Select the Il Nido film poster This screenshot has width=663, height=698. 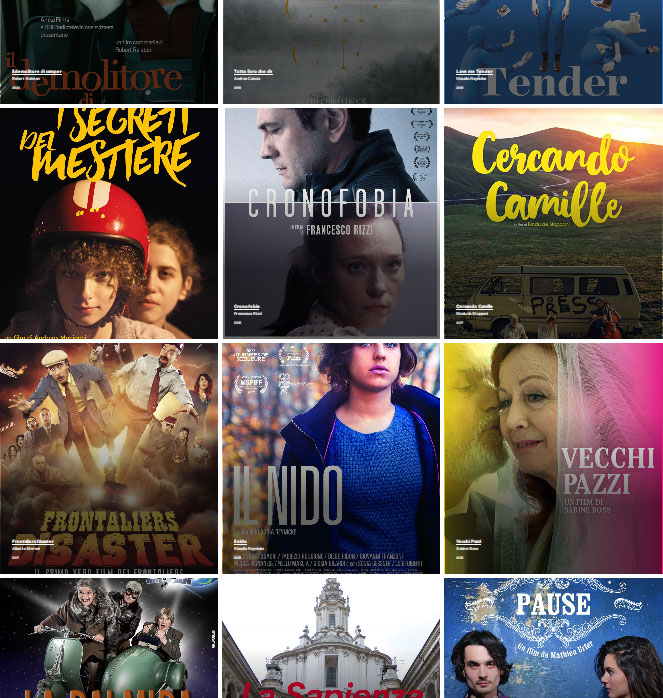(x=331, y=458)
